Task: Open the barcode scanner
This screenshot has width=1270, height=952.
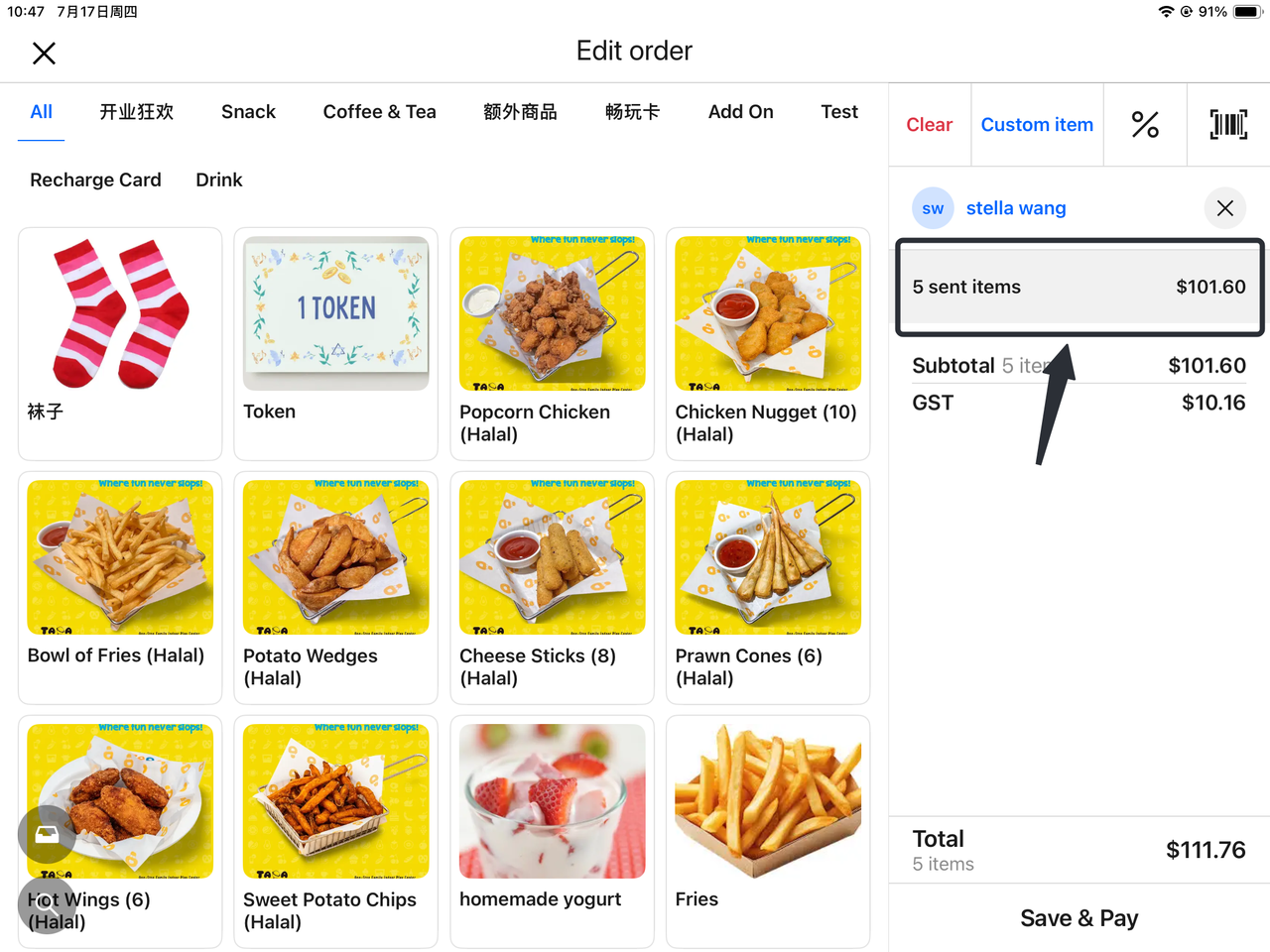Action: pyautogui.click(x=1228, y=125)
